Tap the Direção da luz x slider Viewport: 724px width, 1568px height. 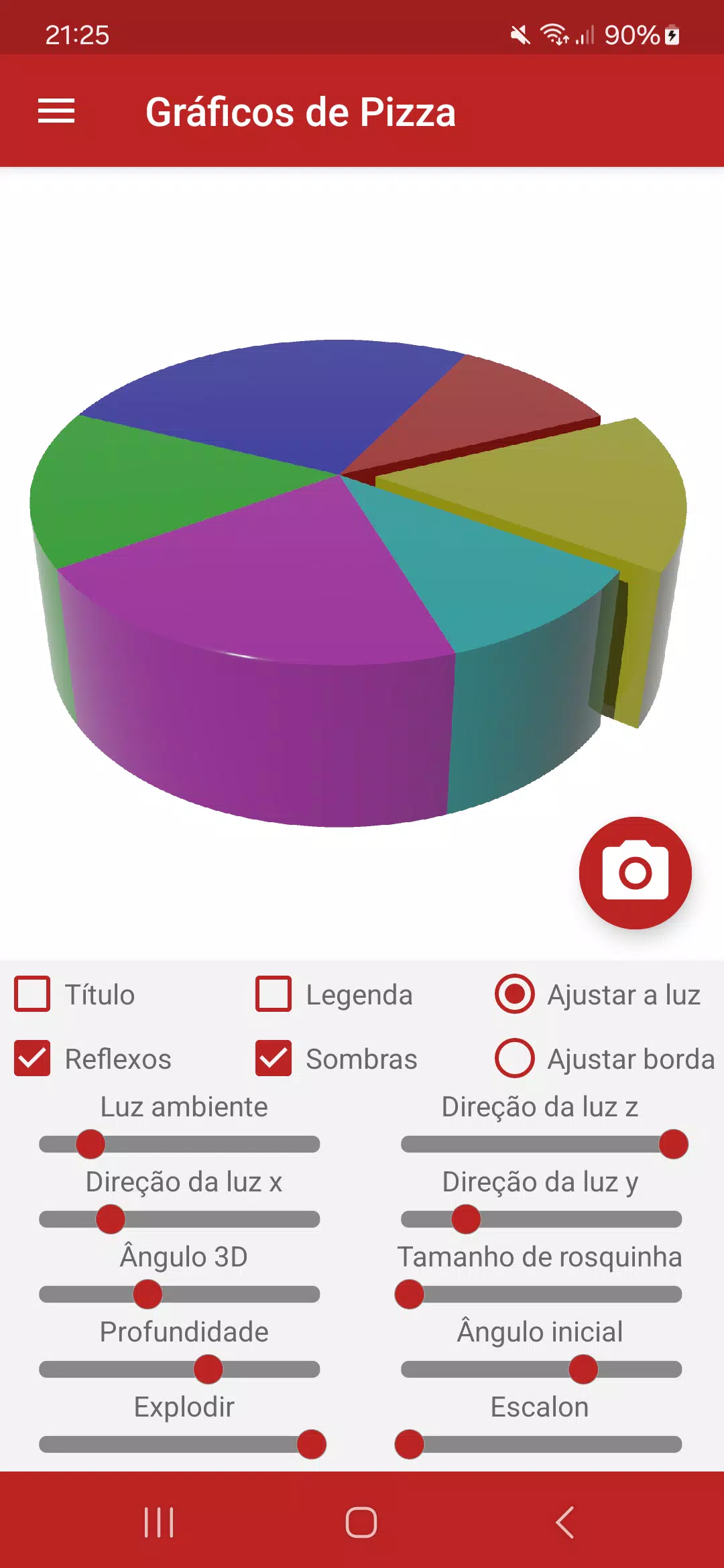coord(179,1219)
